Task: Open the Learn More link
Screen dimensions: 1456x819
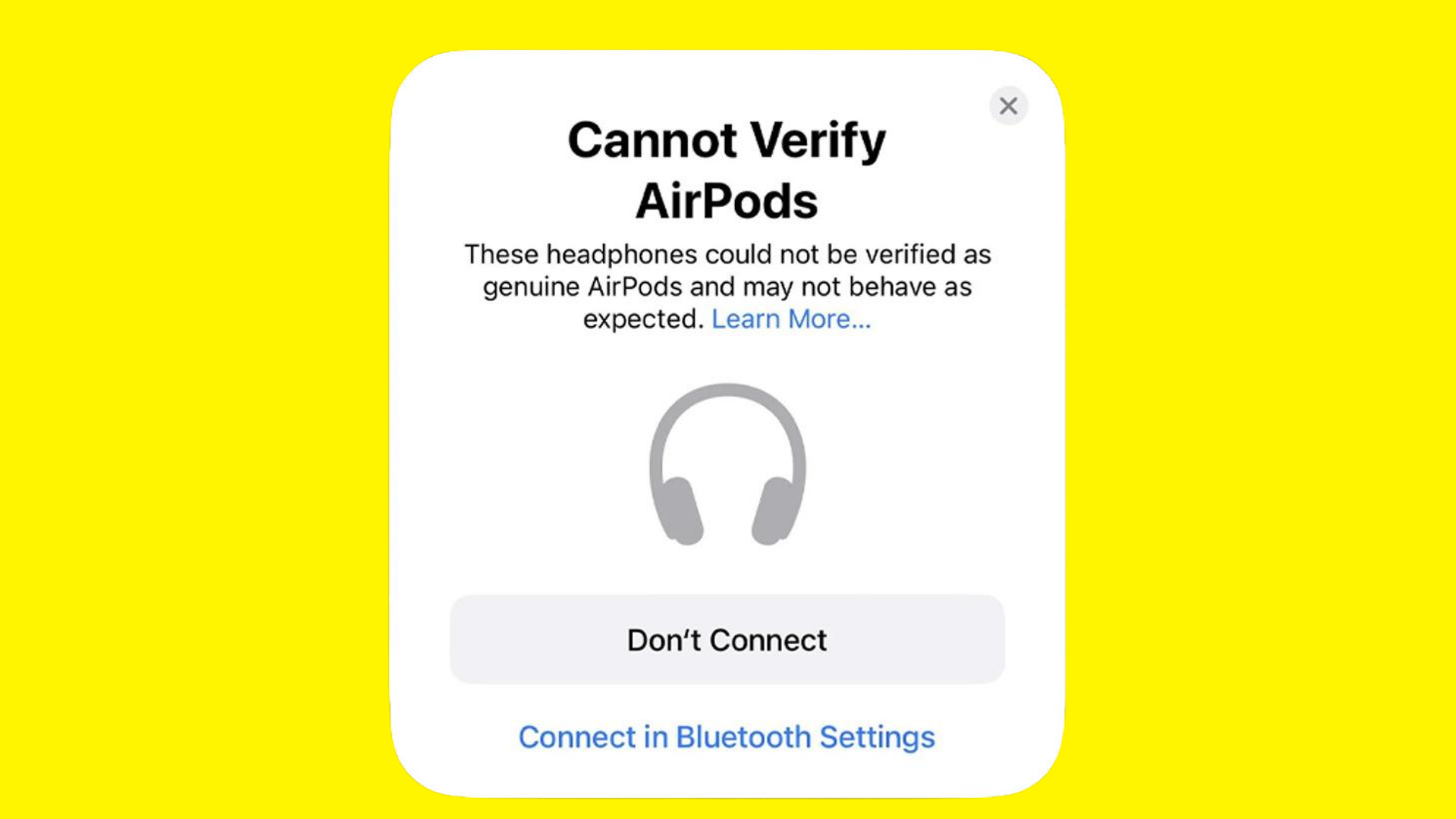Action: [791, 319]
